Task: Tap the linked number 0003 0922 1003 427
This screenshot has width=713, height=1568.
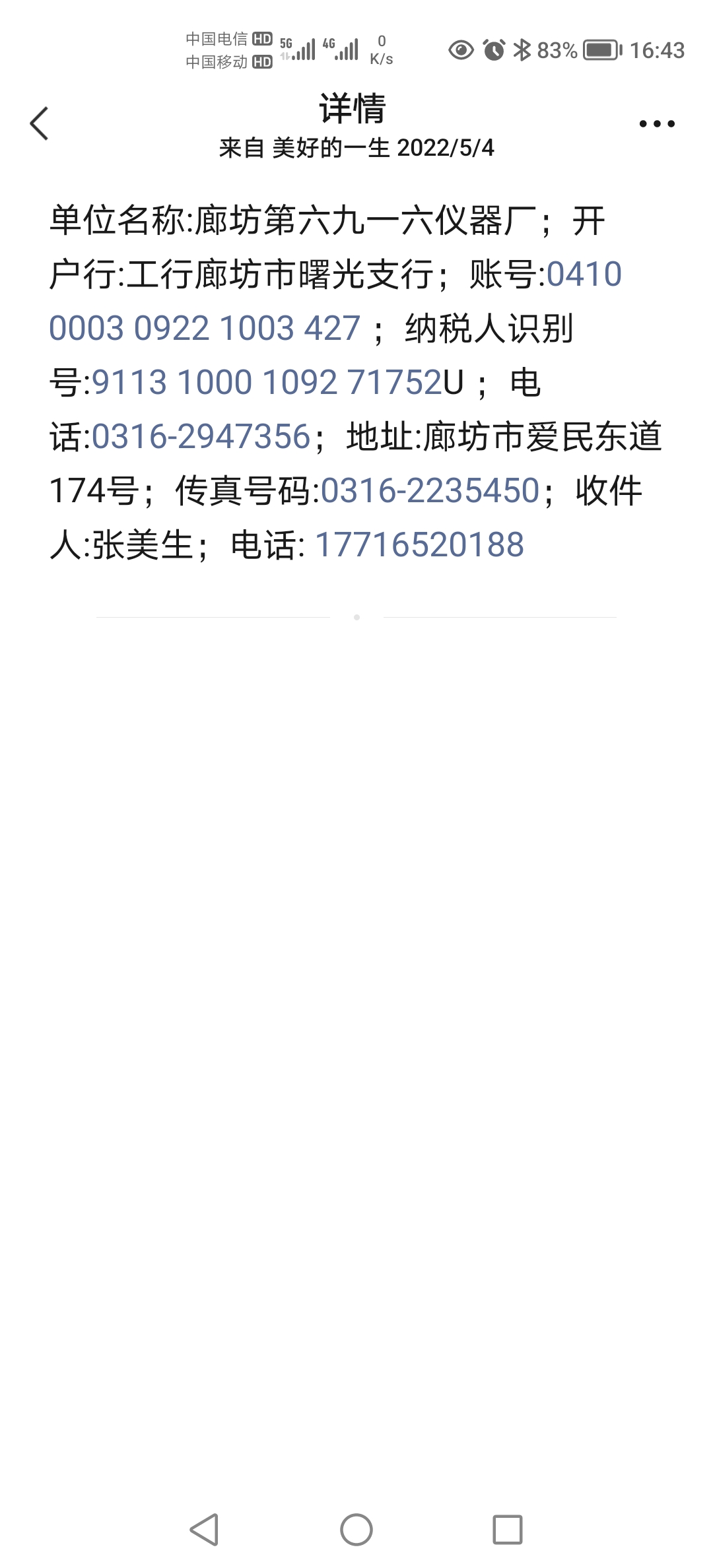Action: (205, 329)
